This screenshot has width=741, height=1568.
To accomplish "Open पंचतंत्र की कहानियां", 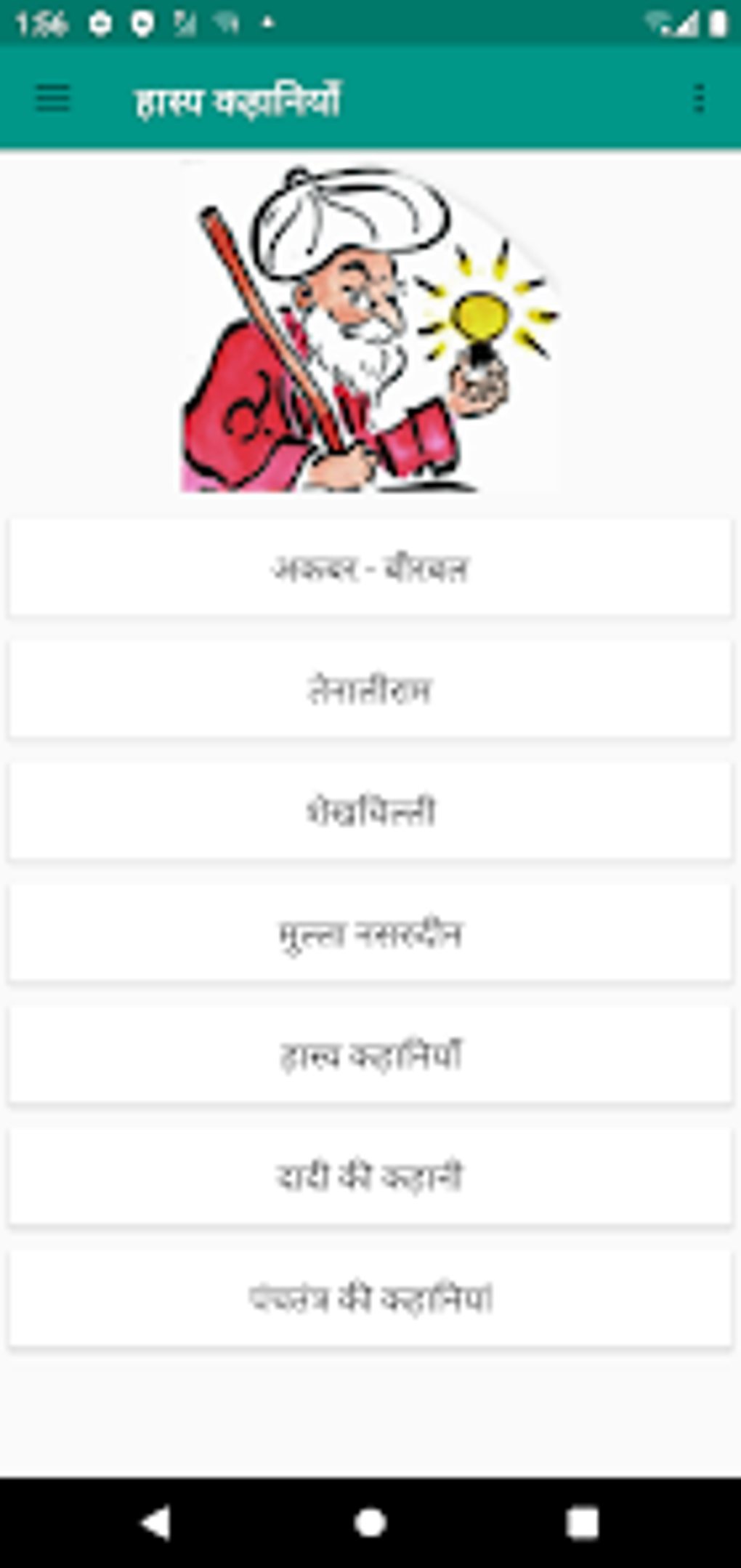I will pyautogui.click(x=370, y=1298).
